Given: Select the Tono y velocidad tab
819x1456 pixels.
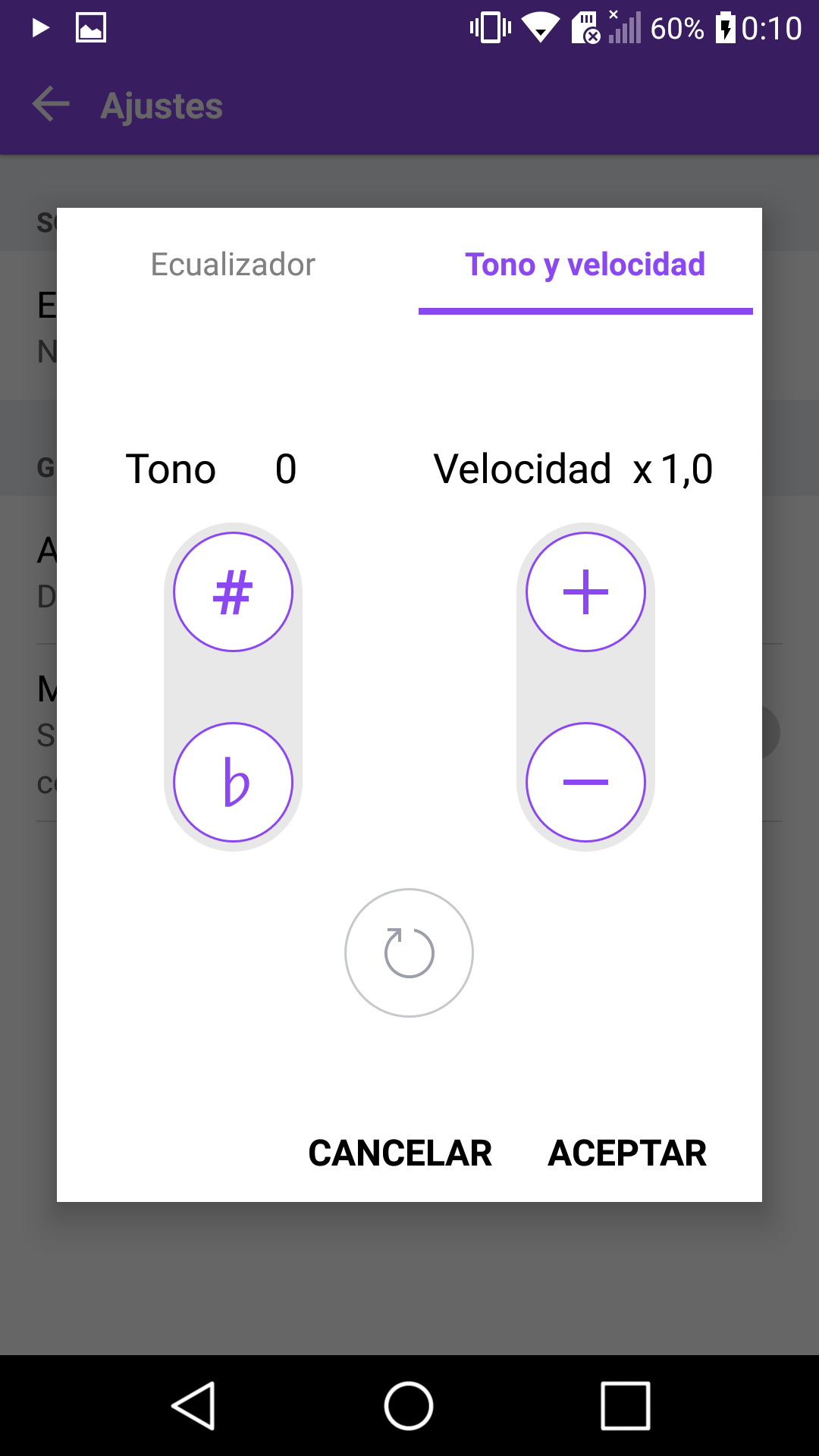Looking at the screenshot, I should click(x=585, y=265).
